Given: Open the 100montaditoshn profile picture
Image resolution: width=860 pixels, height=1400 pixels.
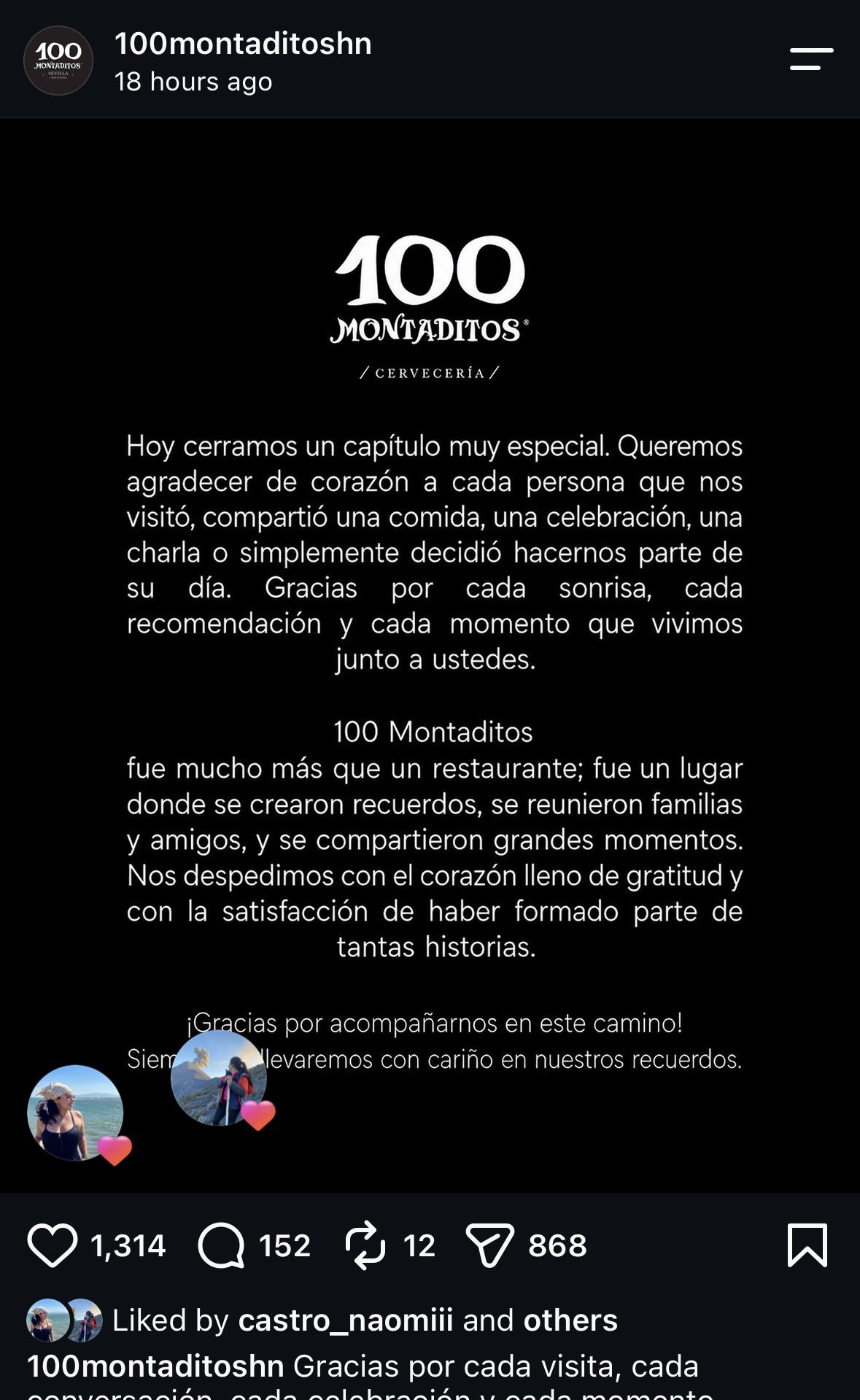Looking at the screenshot, I should (58, 61).
